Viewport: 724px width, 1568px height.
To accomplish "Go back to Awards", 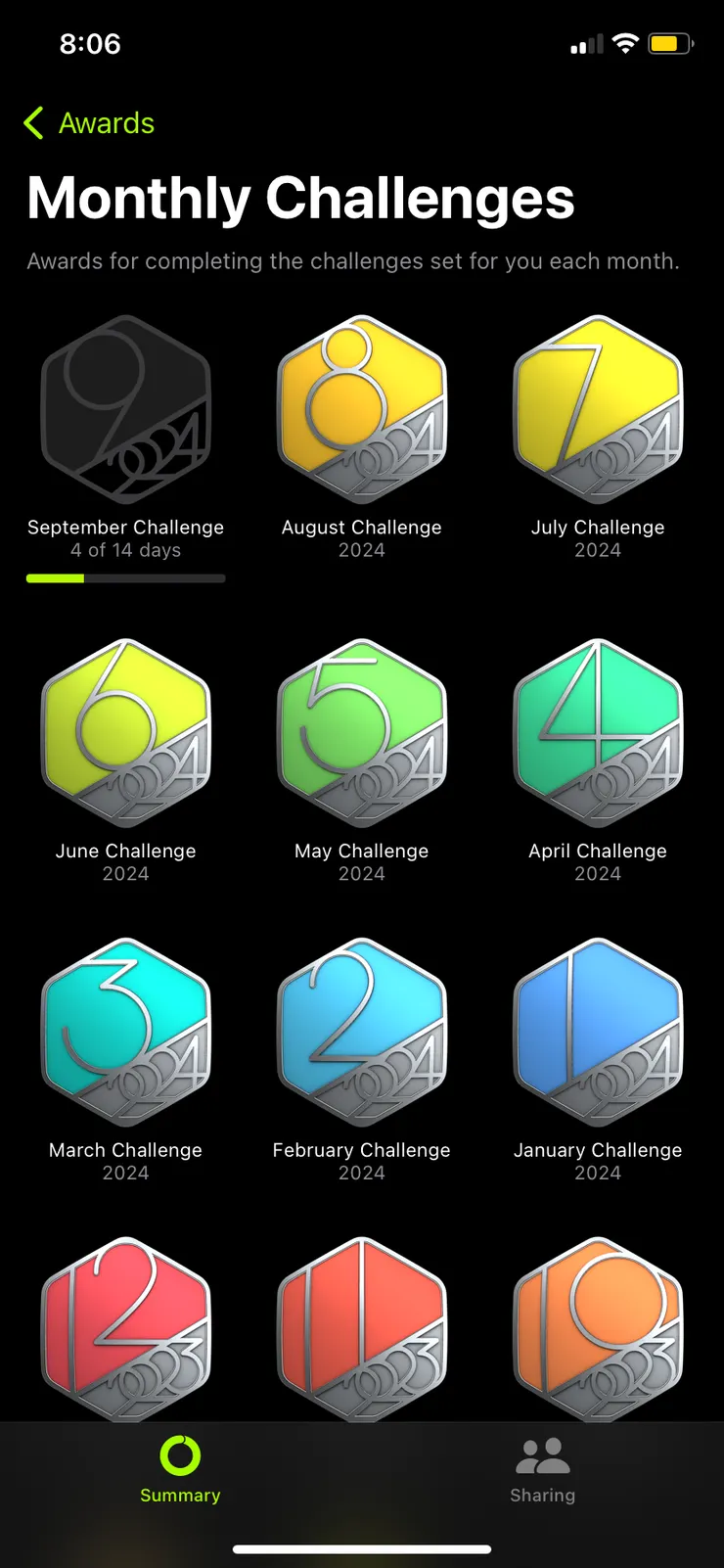I will [x=89, y=123].
